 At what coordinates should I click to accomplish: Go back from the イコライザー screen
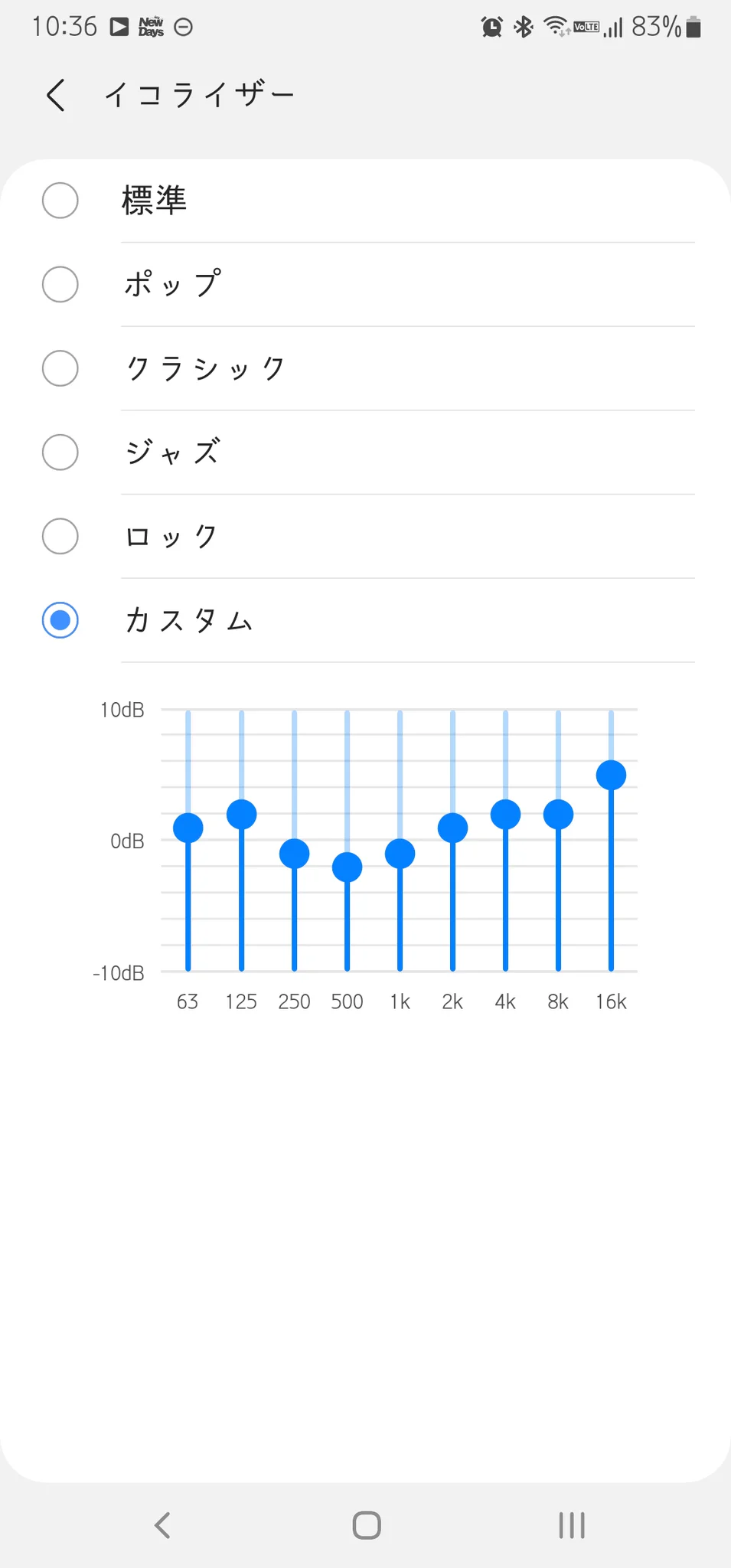tap(56, 95)
